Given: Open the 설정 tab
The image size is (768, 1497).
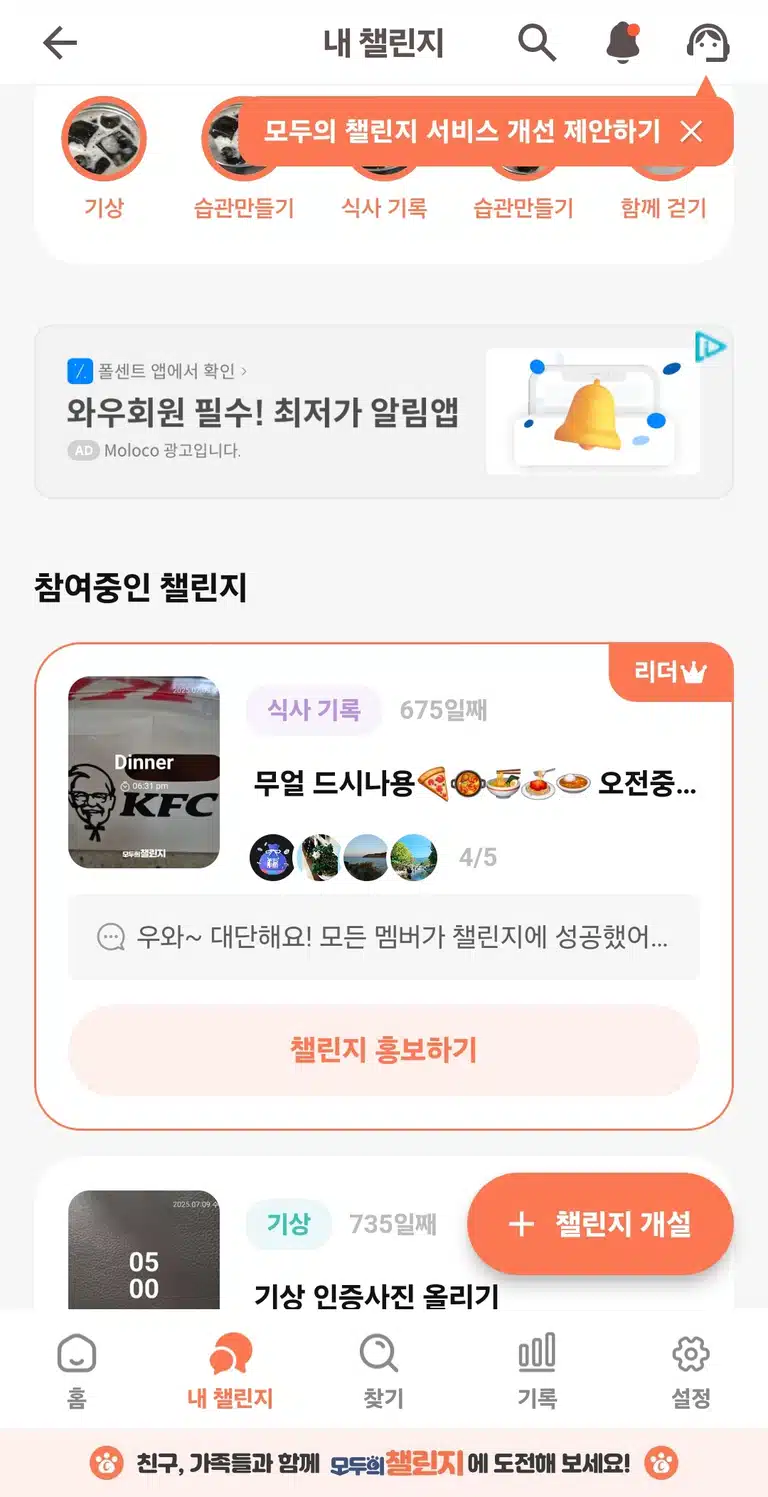Looking at the screenshot, I should pyautogui.click(x=691, y=1370).
